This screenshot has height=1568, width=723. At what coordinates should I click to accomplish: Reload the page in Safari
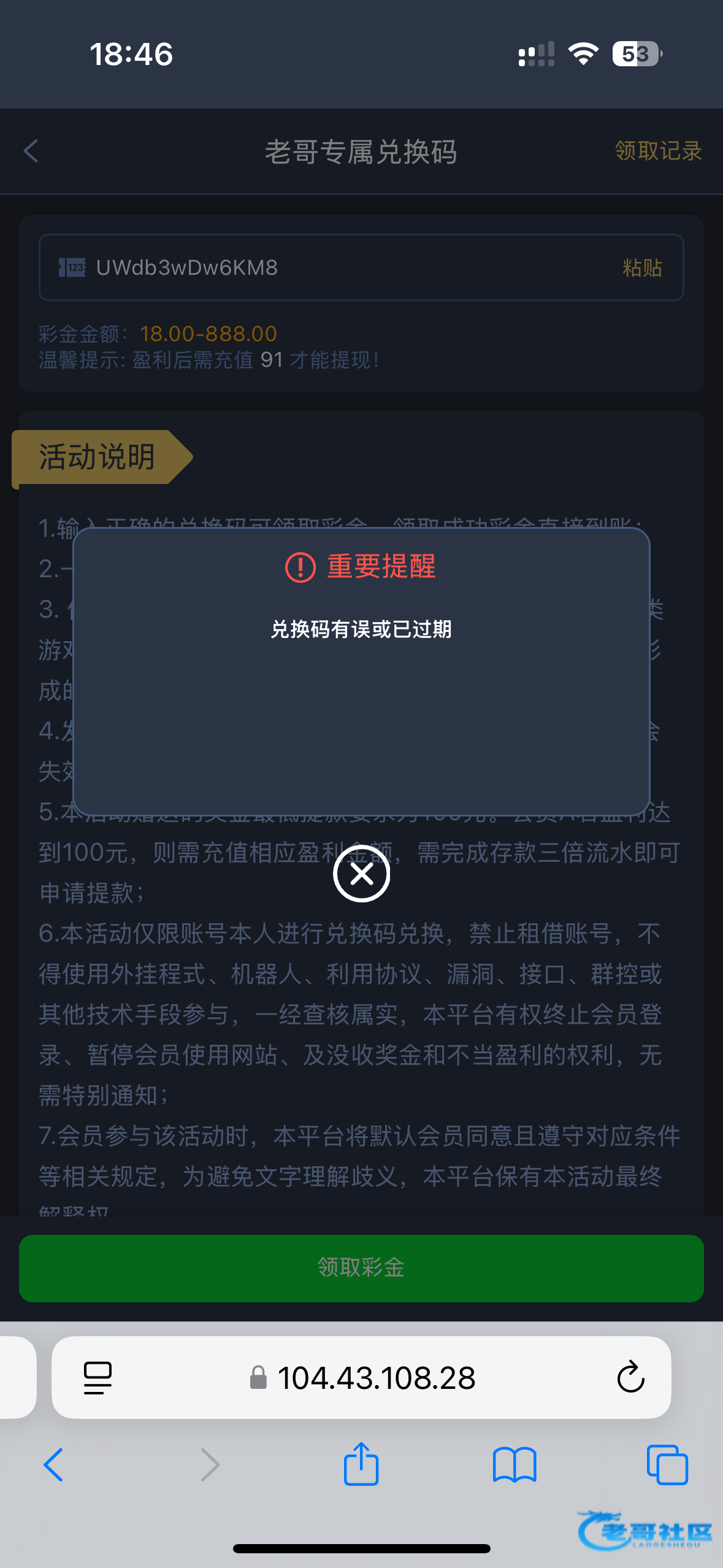630,1377
